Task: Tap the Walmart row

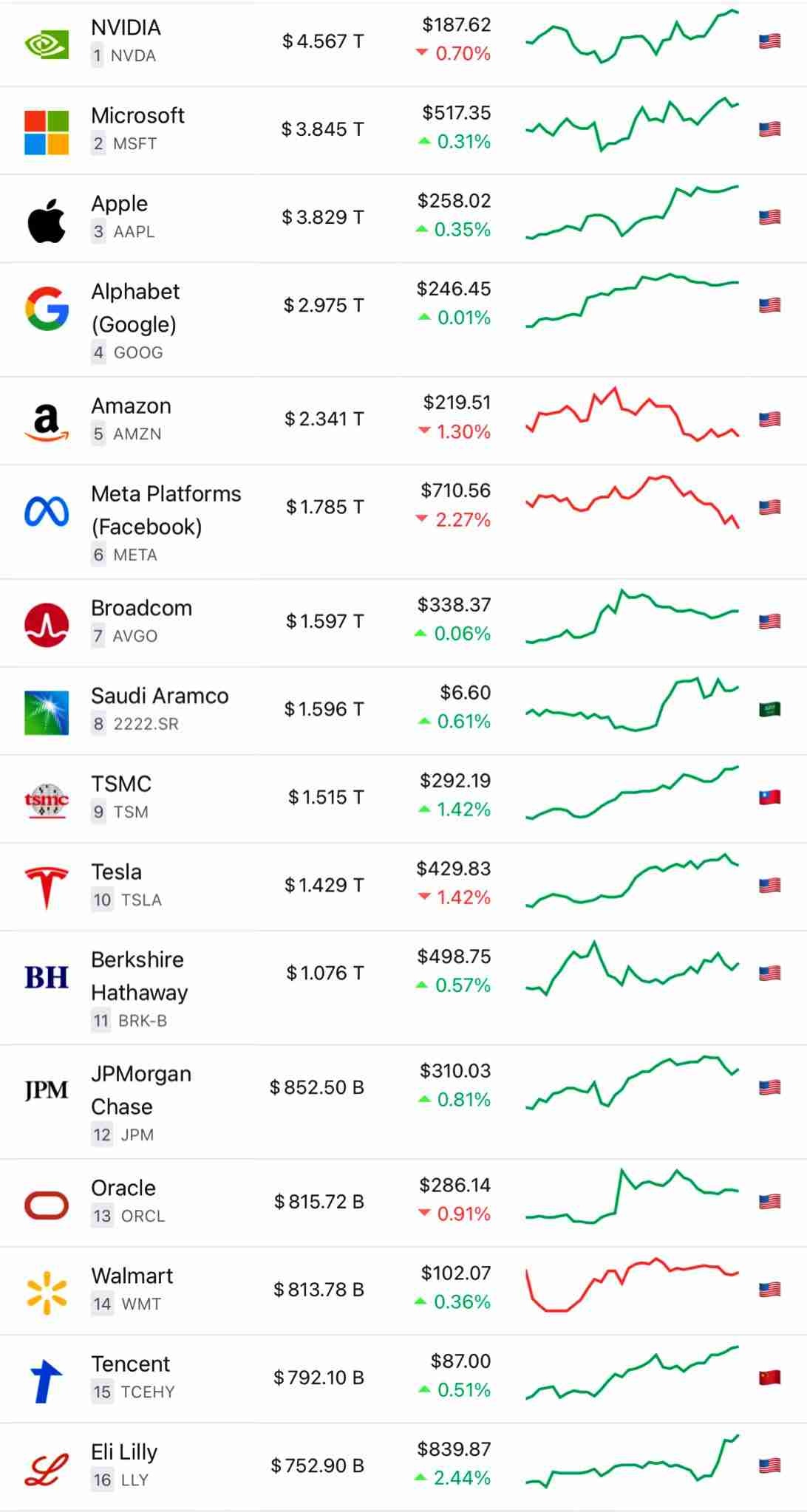Action: click(x=132, y=1276)
